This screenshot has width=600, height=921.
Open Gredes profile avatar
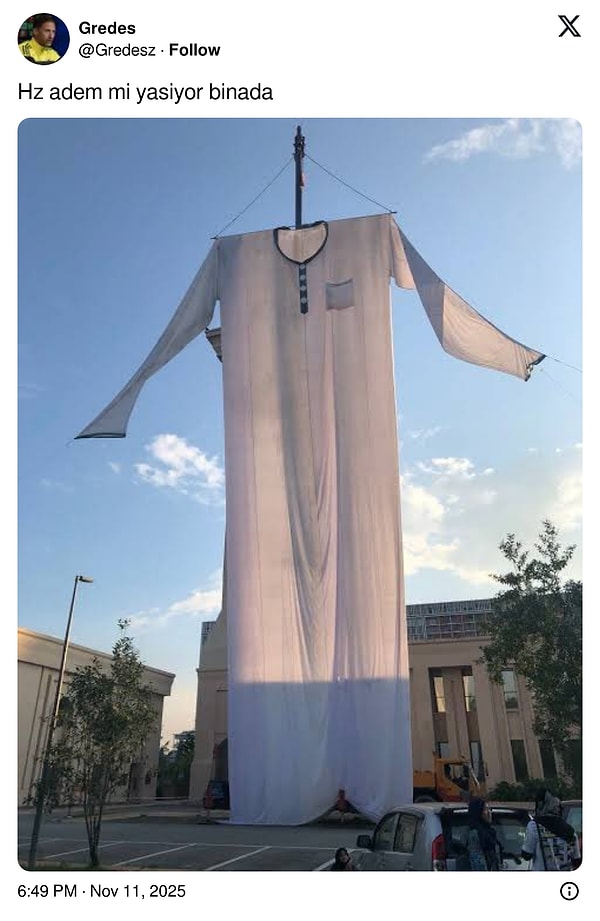pos(43,39)
